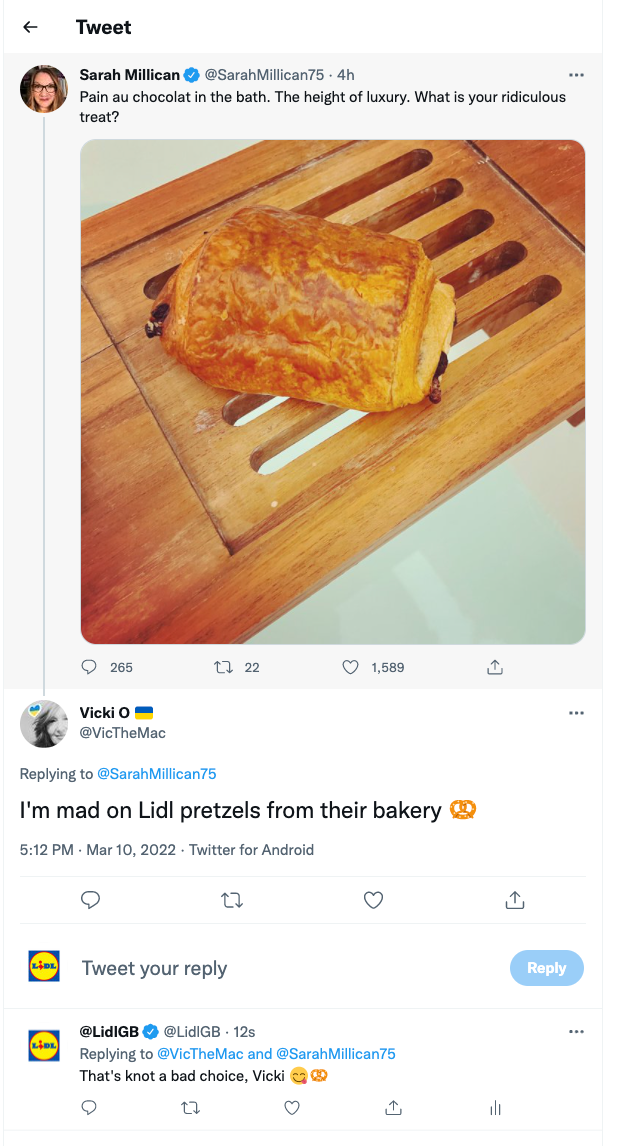Retweet Vicki O's pretzel tweet
Image resolution: width=624 pixels, height=1146 pixels.
(232, 900)
